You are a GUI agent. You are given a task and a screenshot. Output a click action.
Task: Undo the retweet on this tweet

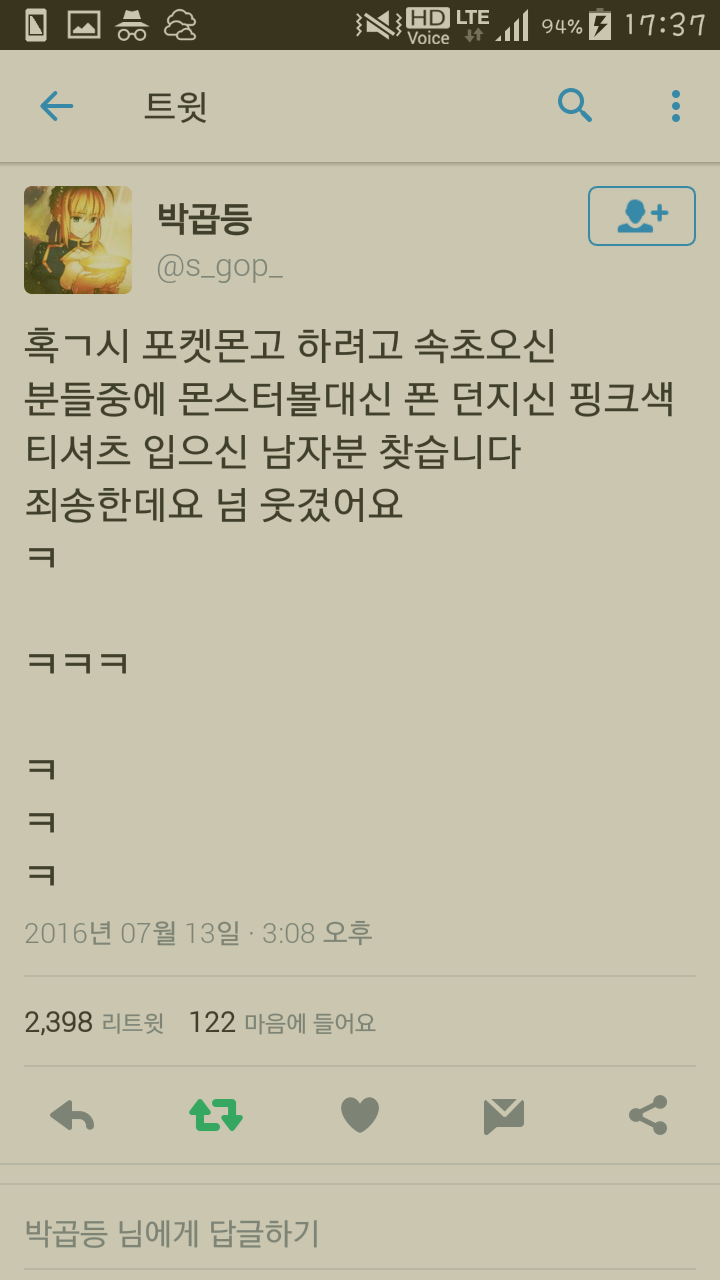pos(216,1115)
